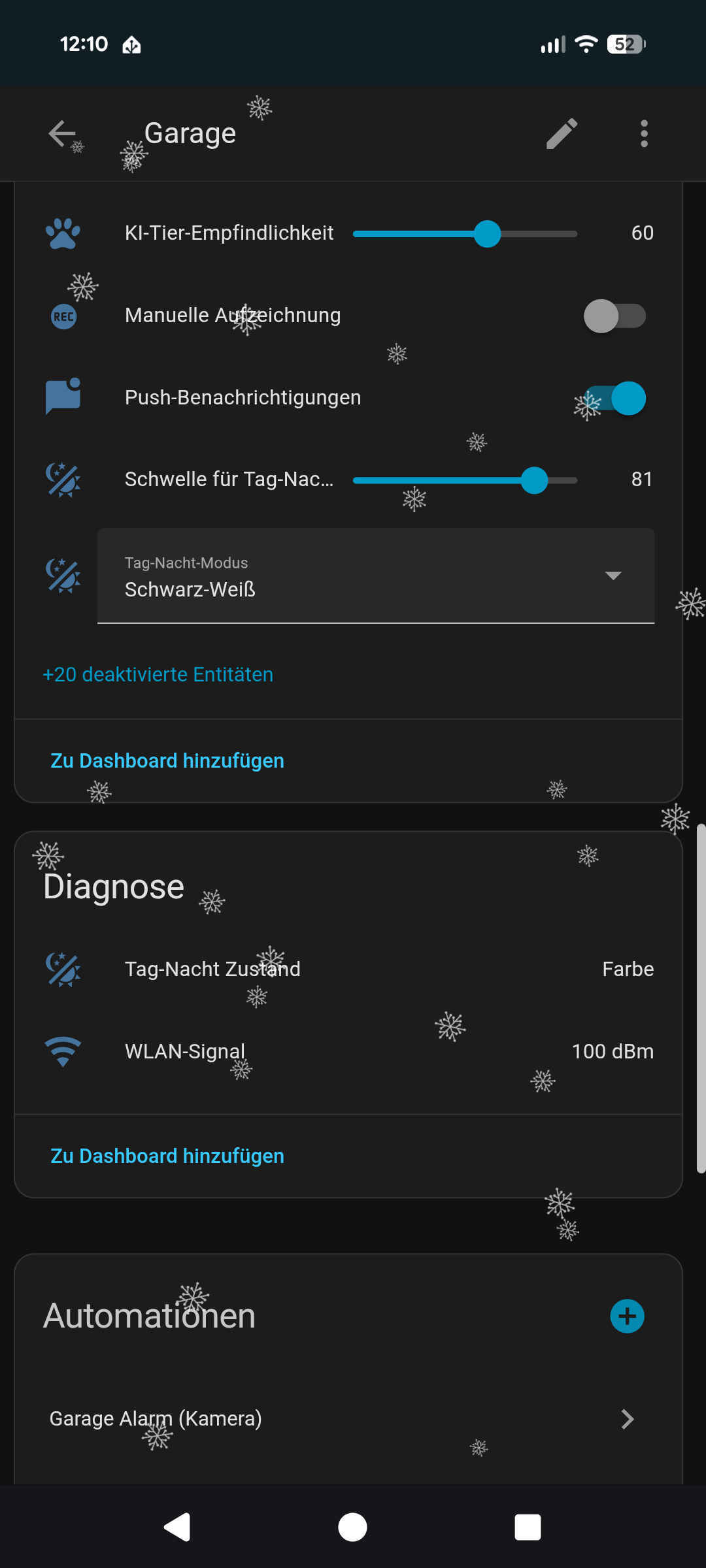706x1568 pixels.
Task: Adjust the Schwelle für Tag-Nacht slider
Action: pyautogui.click(x=534, y=481)
